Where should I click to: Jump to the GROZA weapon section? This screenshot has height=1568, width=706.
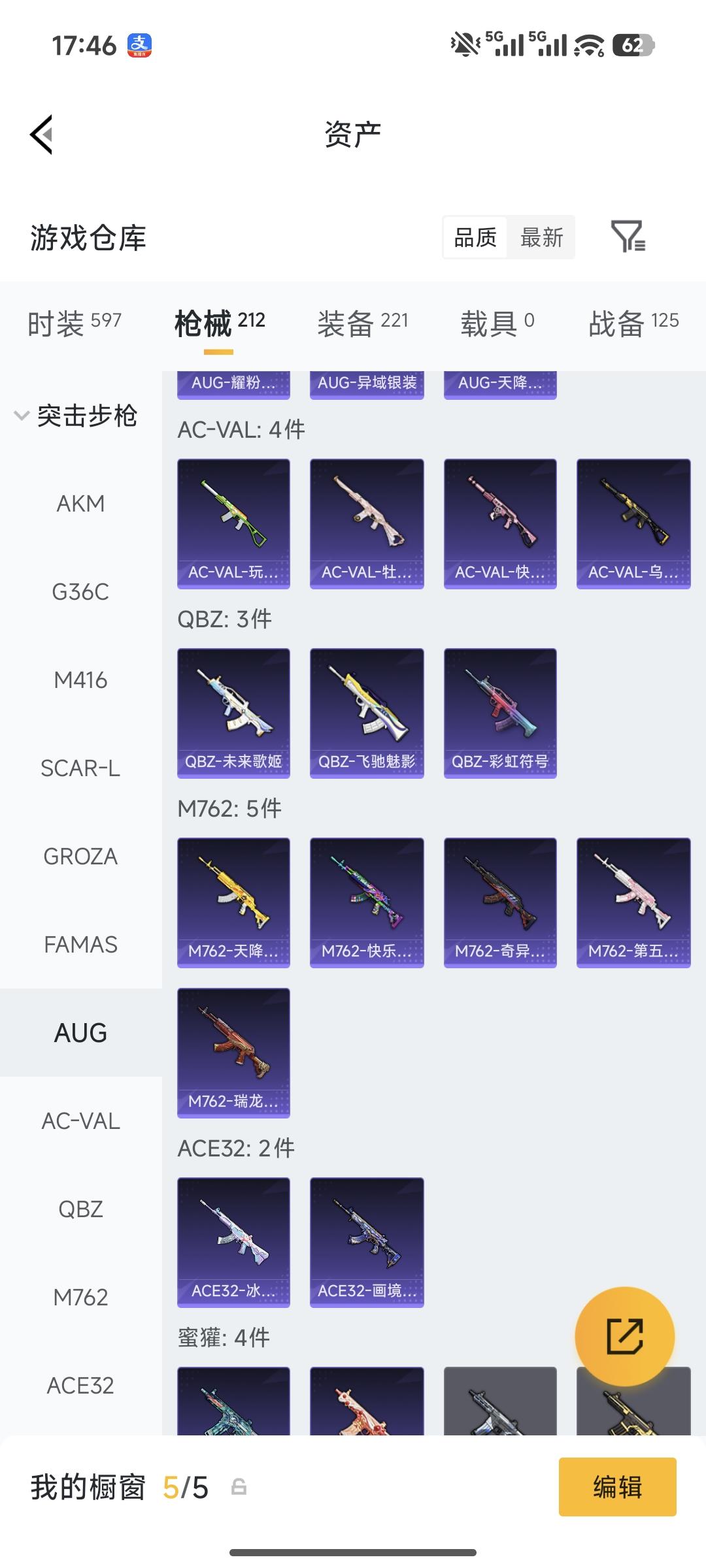(80, 857)
